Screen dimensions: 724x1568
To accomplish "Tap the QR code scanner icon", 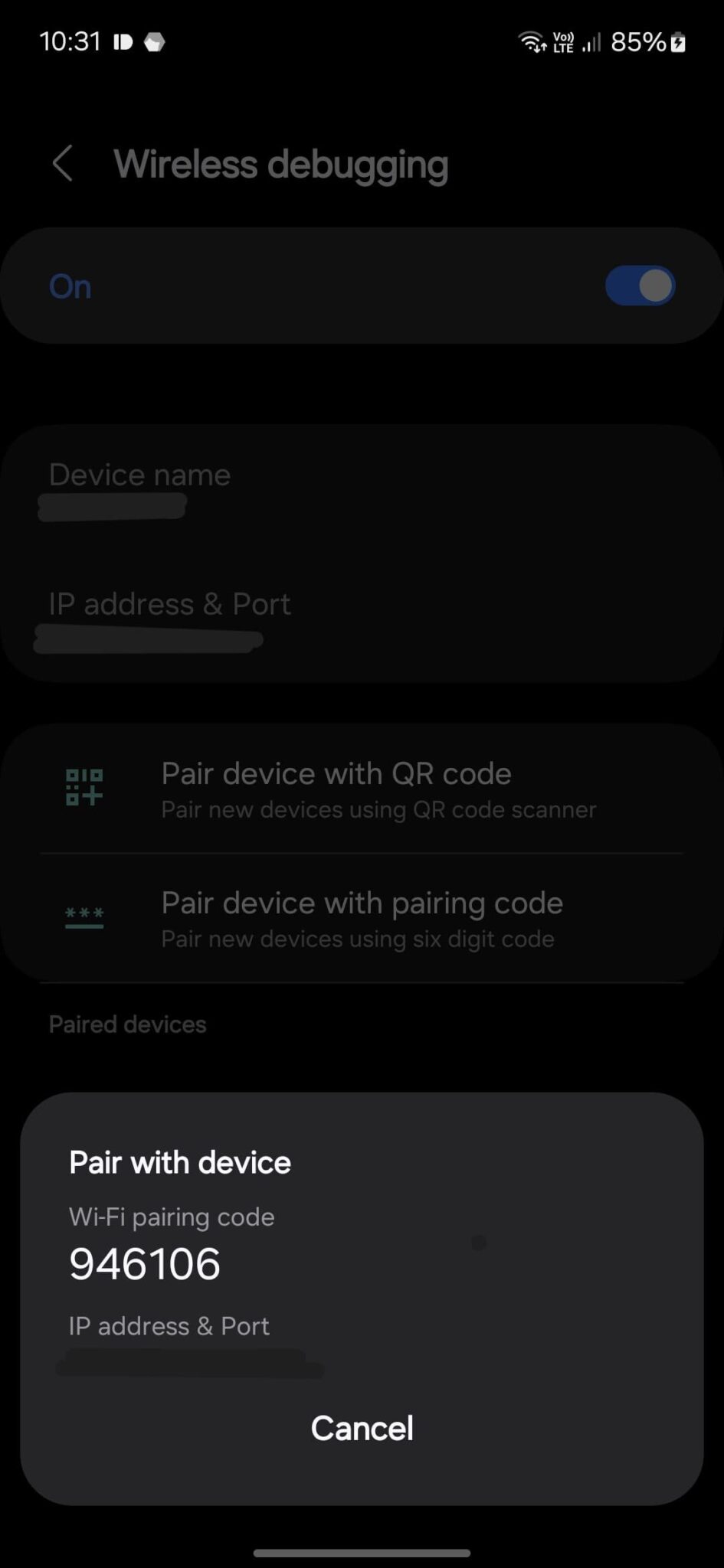I will click(84, 786).
